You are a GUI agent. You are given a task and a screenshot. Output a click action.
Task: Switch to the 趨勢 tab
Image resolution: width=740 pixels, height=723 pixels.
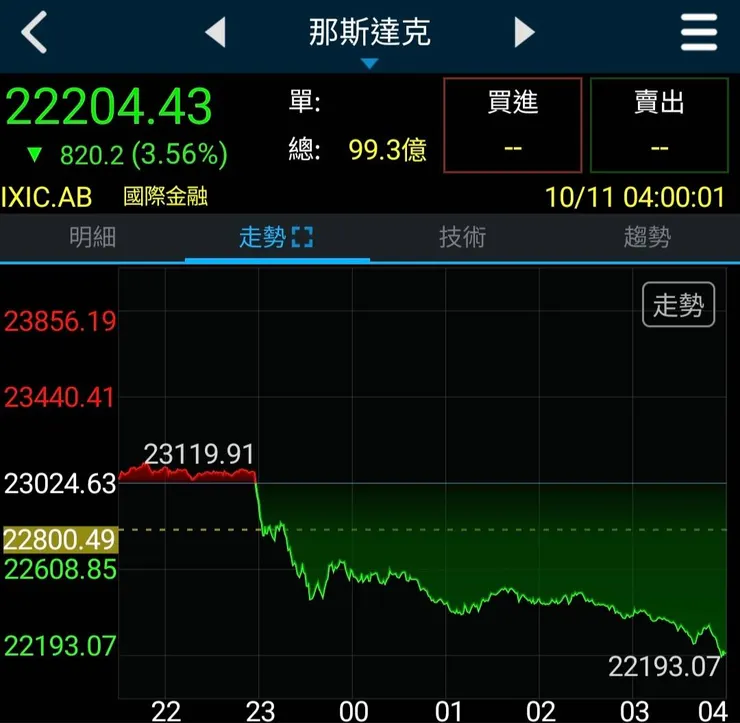pos(647,237)
